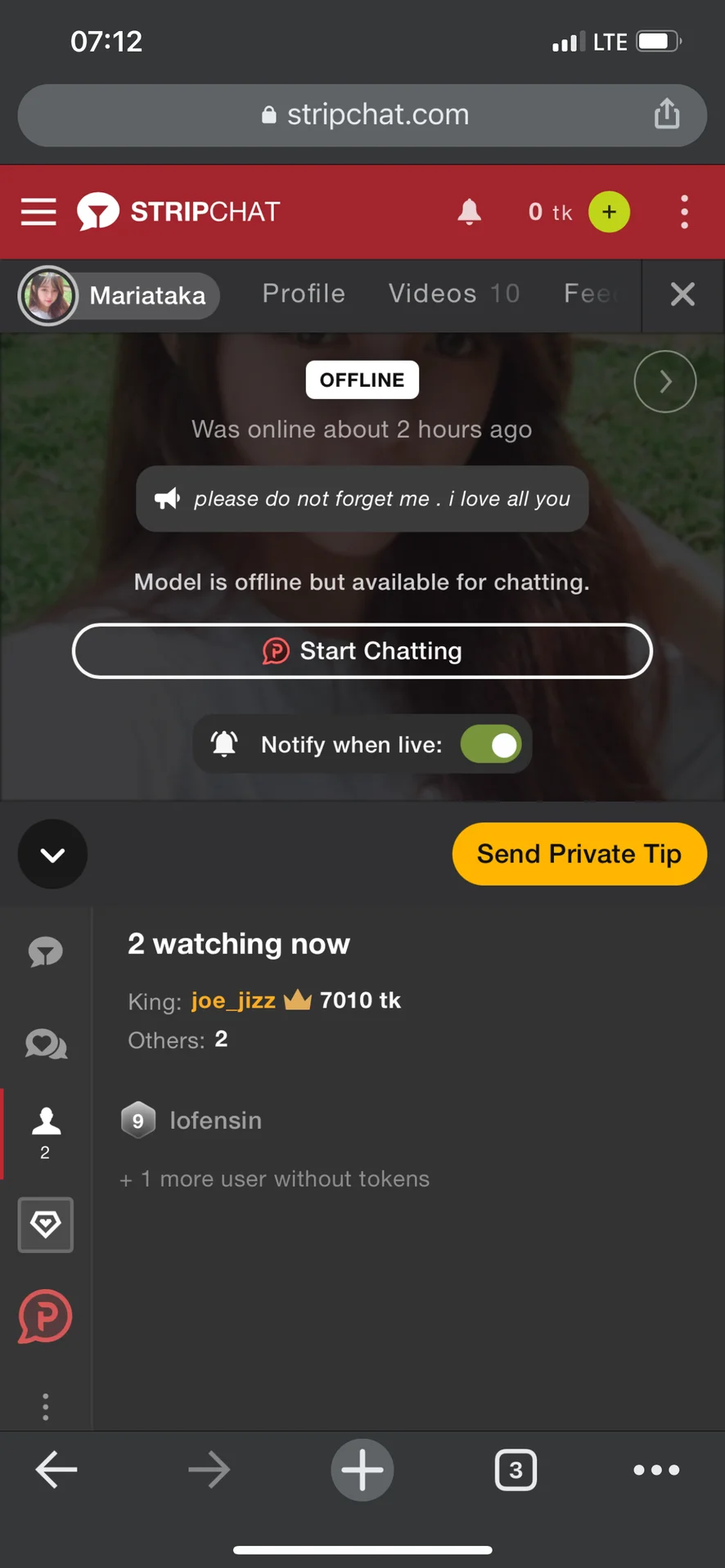The height and width of the screenshot is (1568, 725).
Task: Go to next model arrow
Action: click(664, 381)
